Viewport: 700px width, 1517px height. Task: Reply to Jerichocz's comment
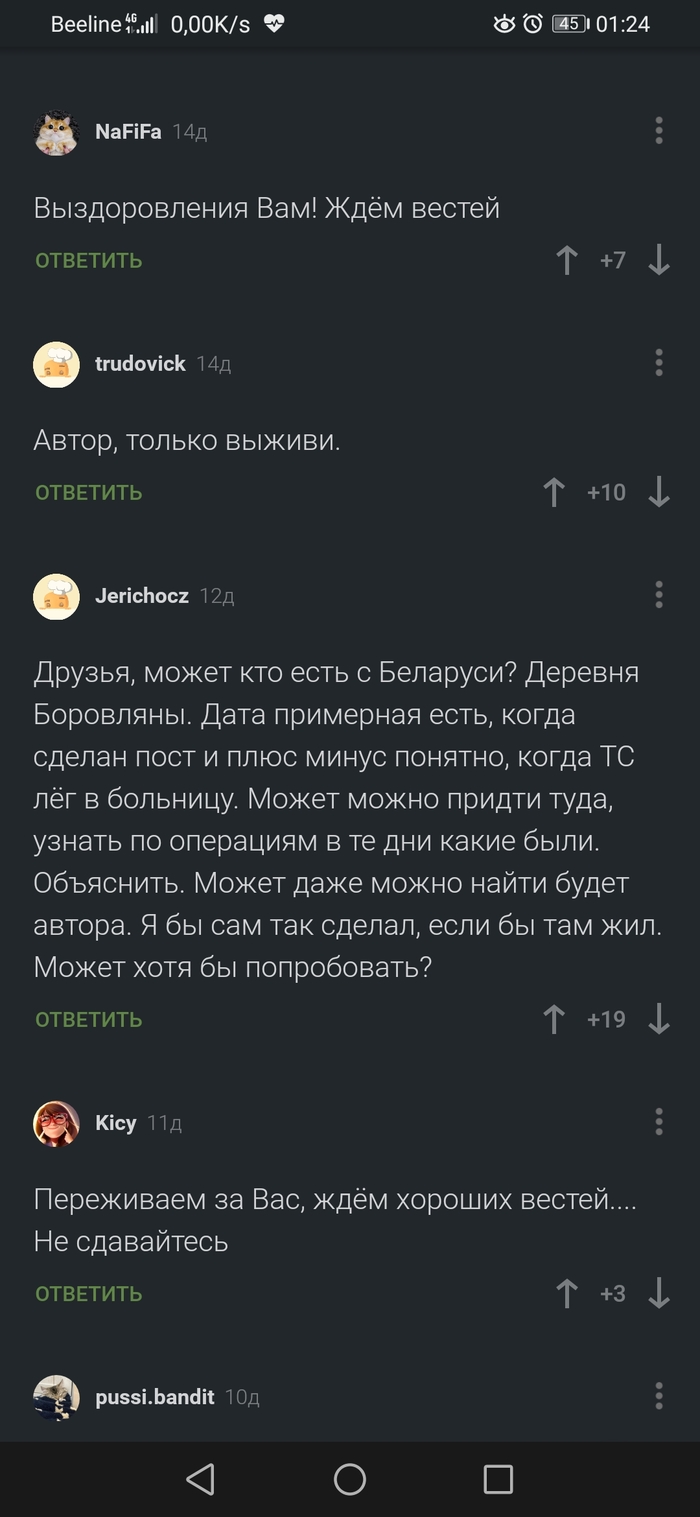[89, 1020]
